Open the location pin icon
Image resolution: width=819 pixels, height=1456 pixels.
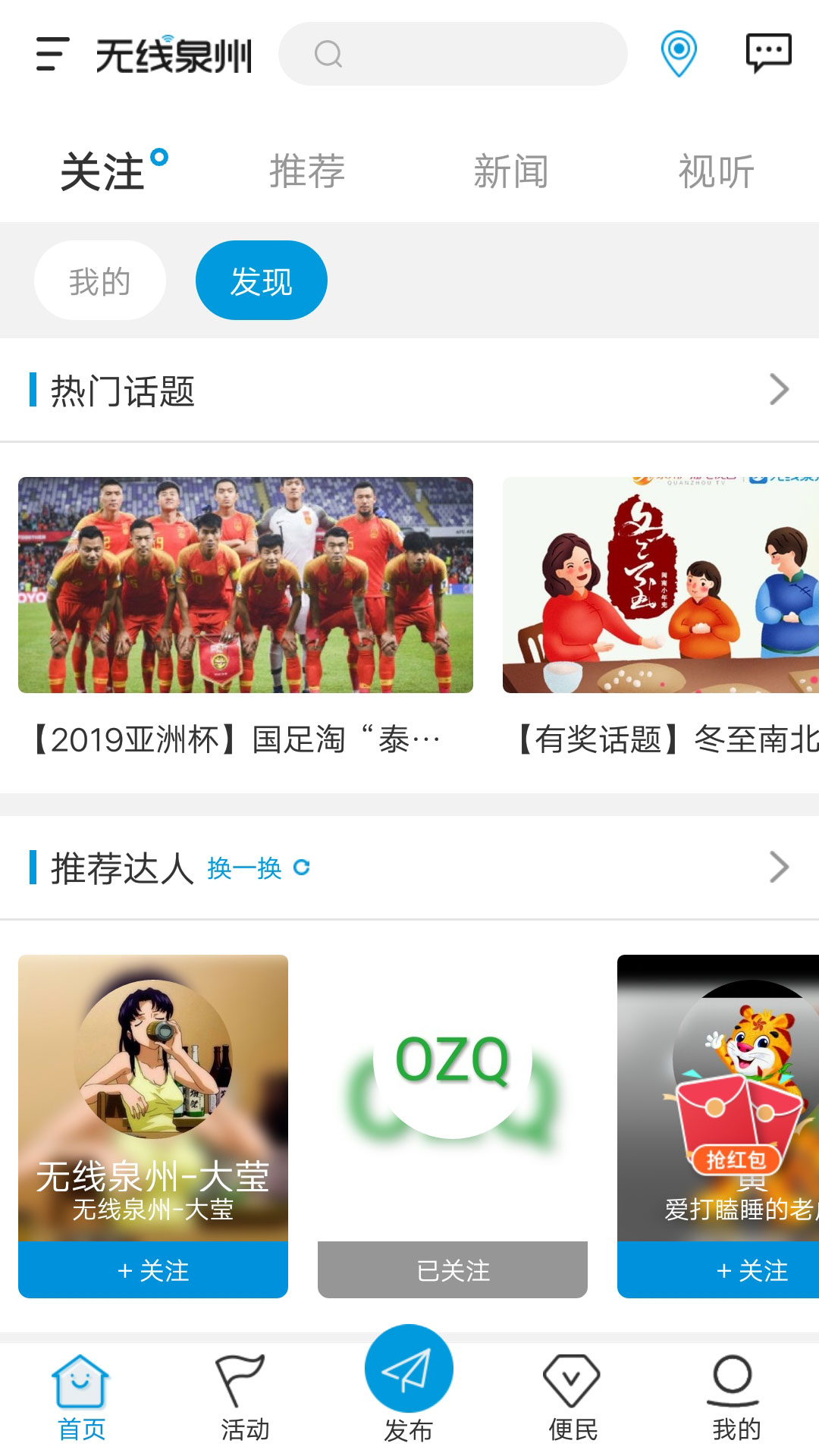click(x=679, y=53)
